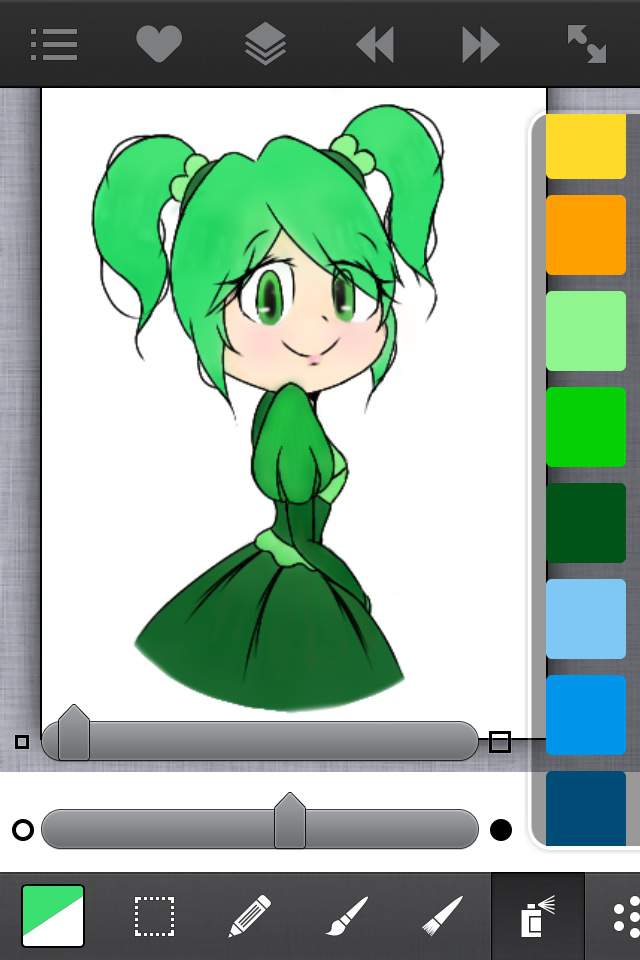Tap the heart favorite icon
The width and height of the screenshot is (640, 960).
[159, 44]
